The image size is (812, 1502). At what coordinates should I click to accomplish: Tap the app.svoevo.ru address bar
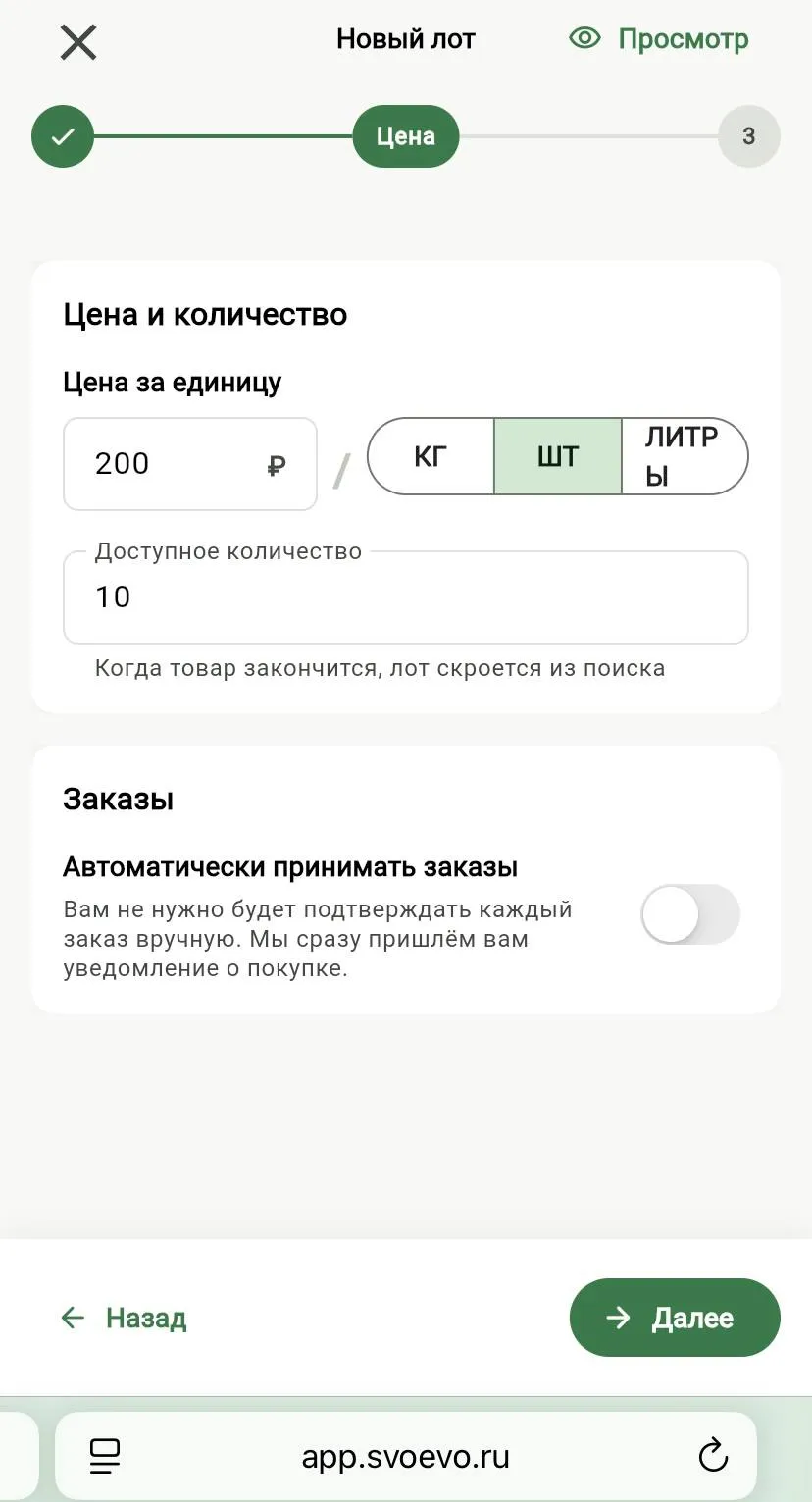coord(405,1456)
